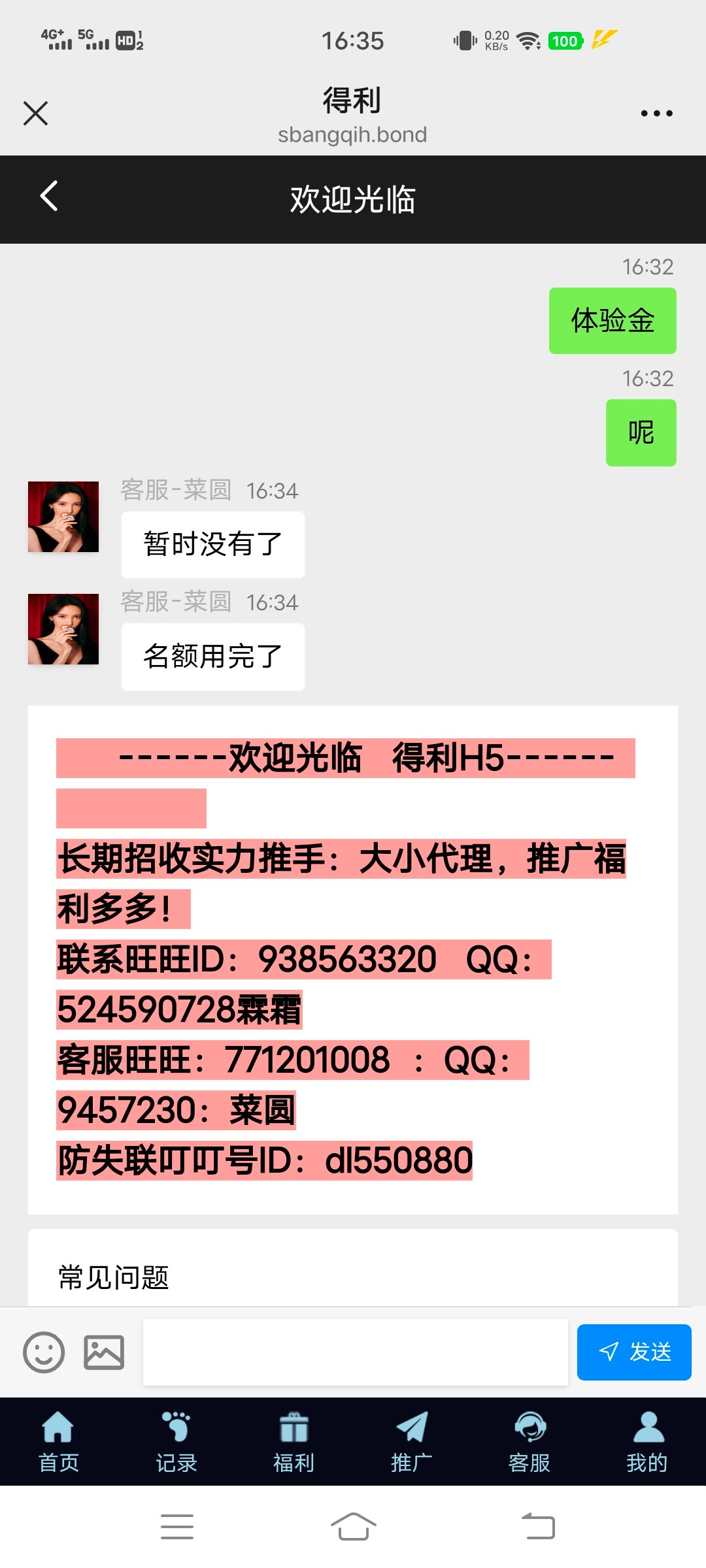Close the page with the X button

[x=35, y=112]
